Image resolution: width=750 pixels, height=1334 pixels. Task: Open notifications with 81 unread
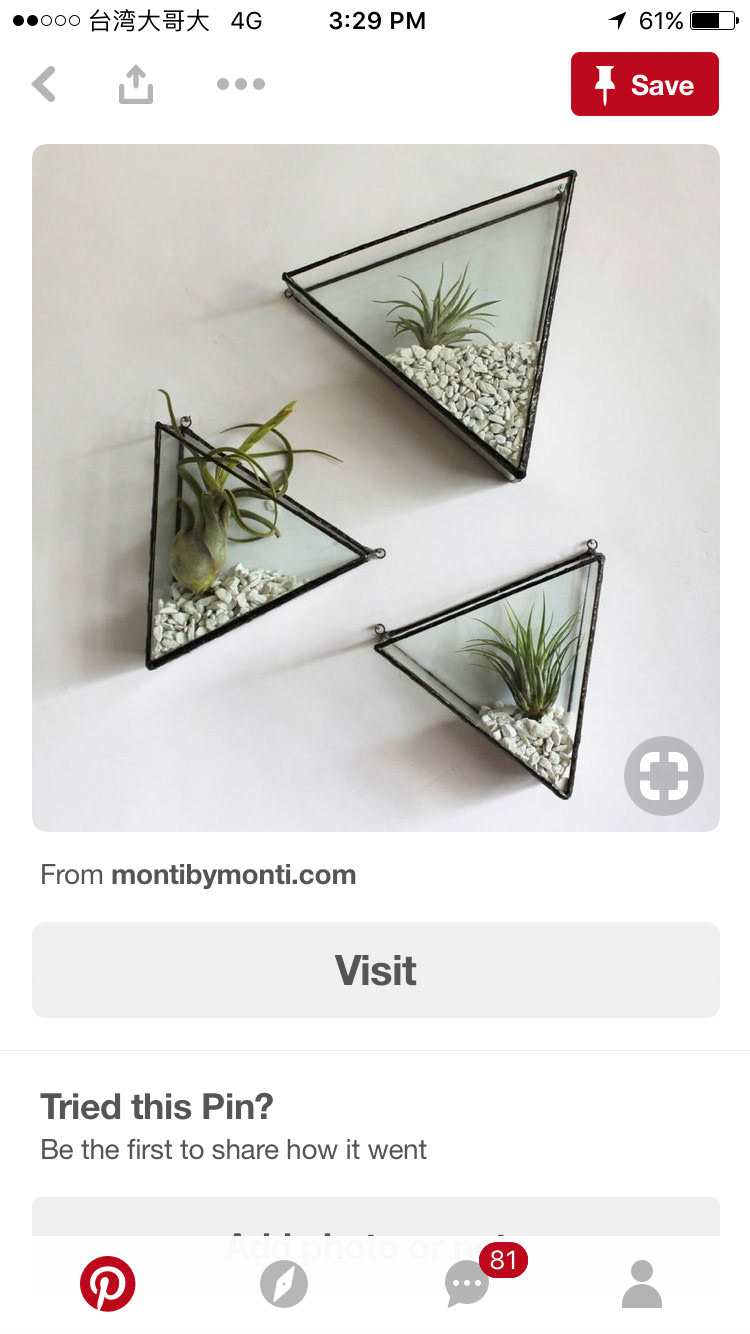[468, 1284]
